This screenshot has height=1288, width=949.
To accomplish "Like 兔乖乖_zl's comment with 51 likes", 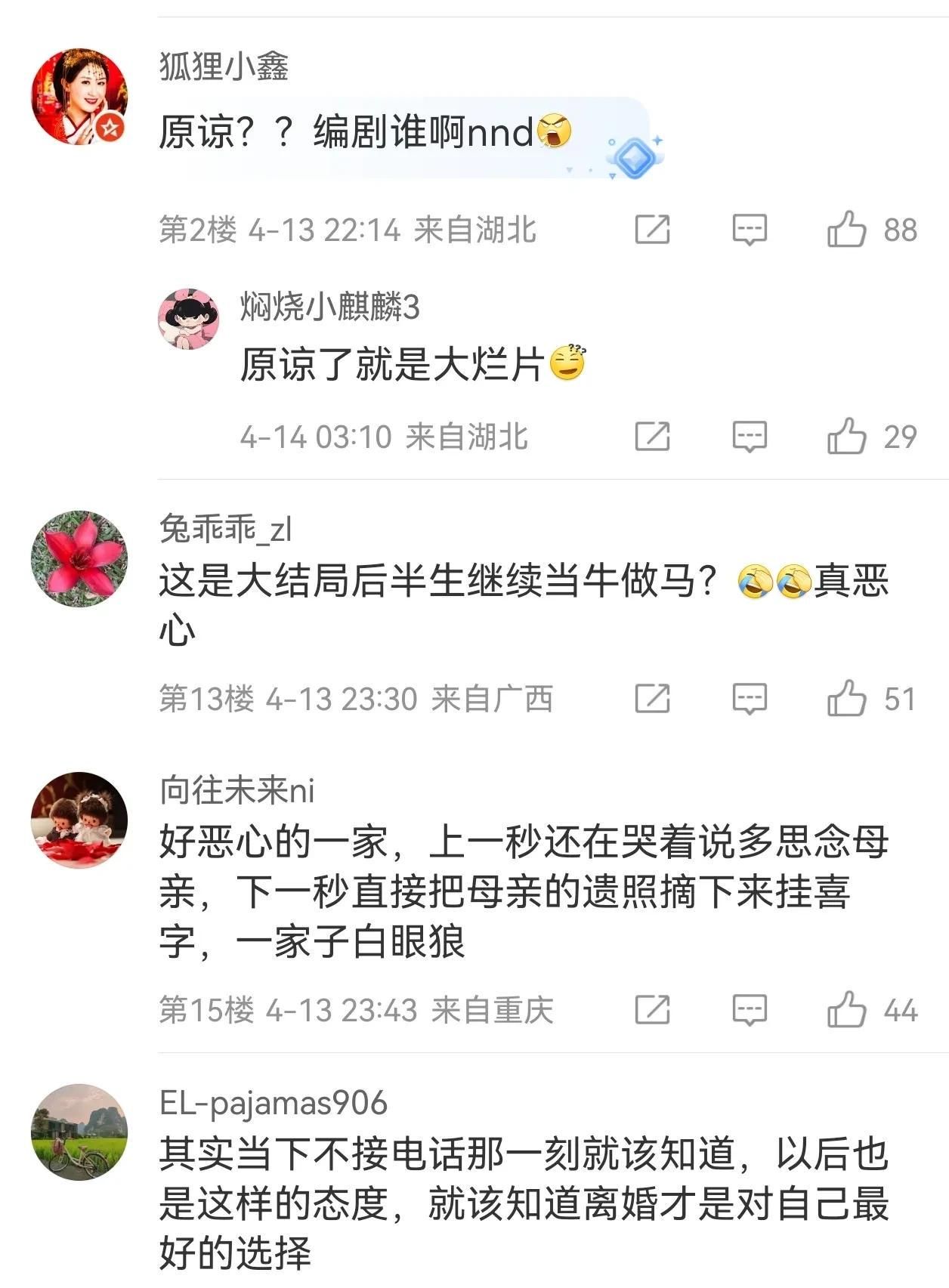I will tap(846, 698).
